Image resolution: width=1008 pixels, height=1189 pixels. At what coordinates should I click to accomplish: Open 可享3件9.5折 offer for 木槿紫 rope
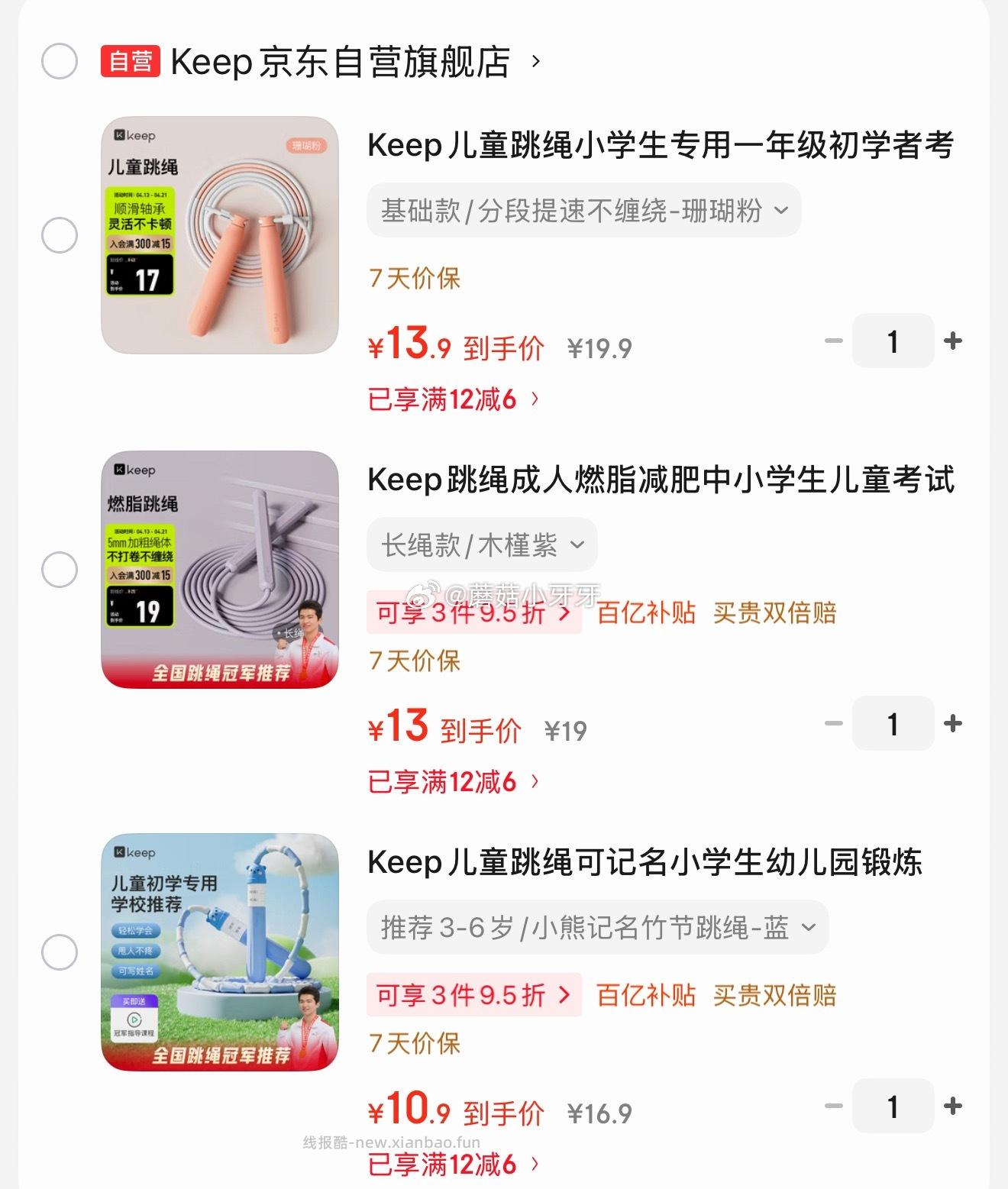(x=475, y=612)
